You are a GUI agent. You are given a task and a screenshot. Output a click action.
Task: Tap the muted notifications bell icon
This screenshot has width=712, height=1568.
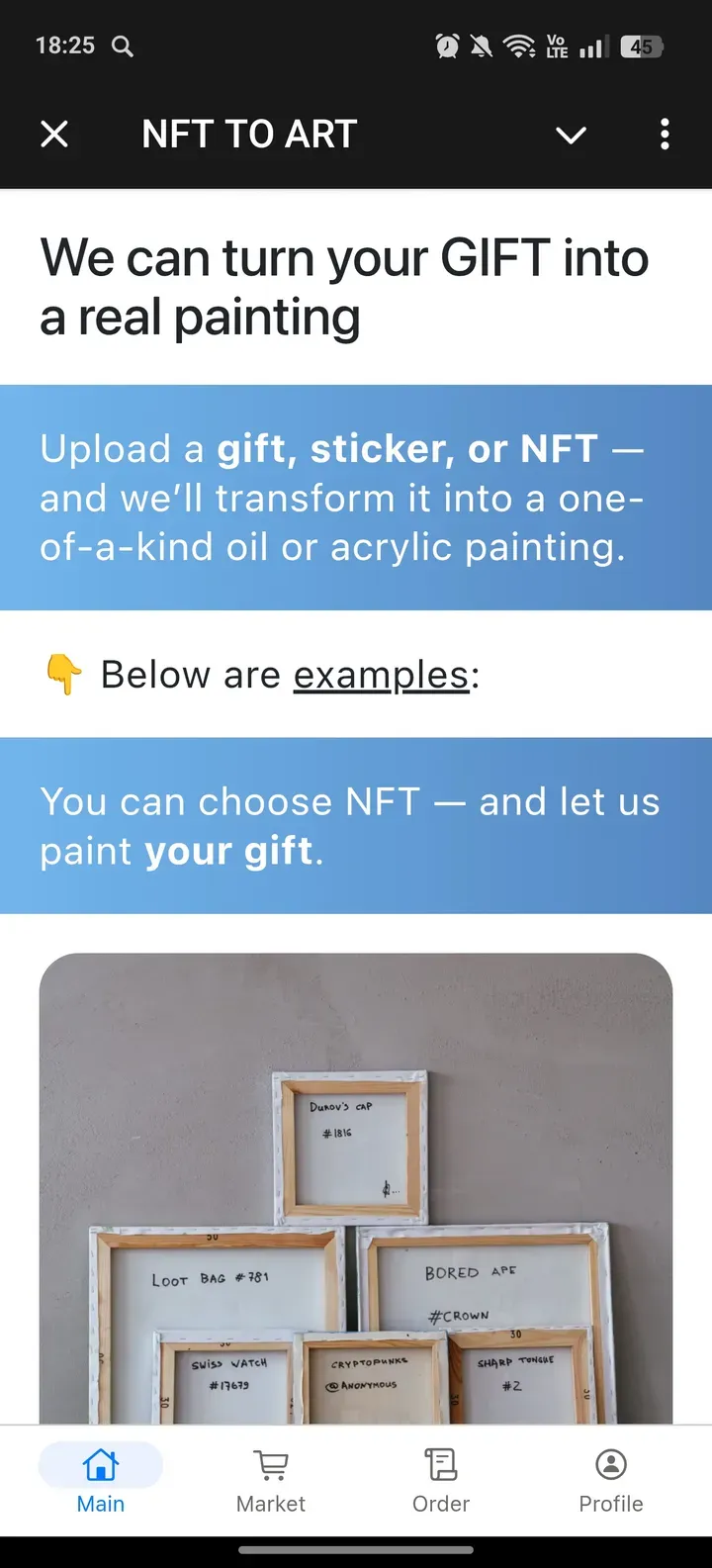tap(482, 46)
